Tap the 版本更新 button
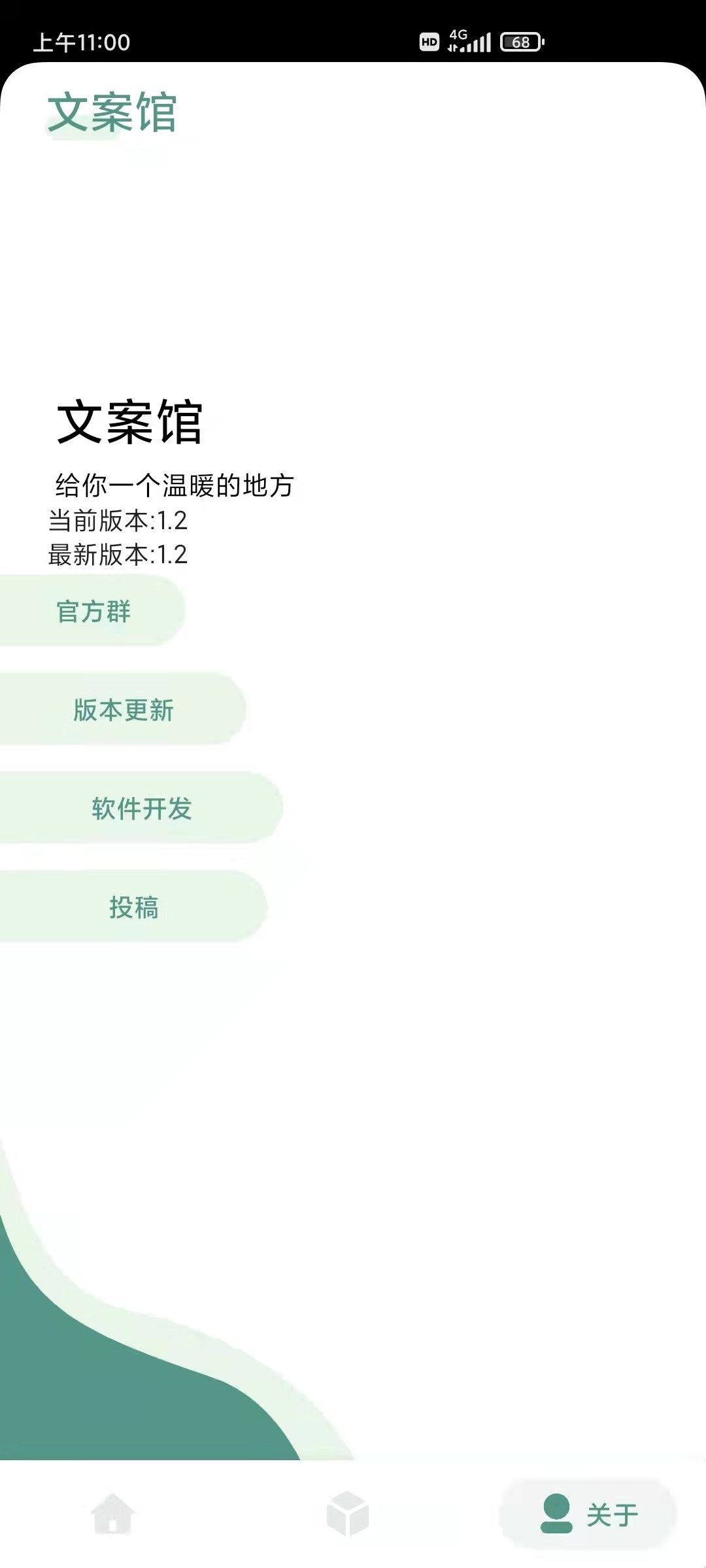 (123, 710)
